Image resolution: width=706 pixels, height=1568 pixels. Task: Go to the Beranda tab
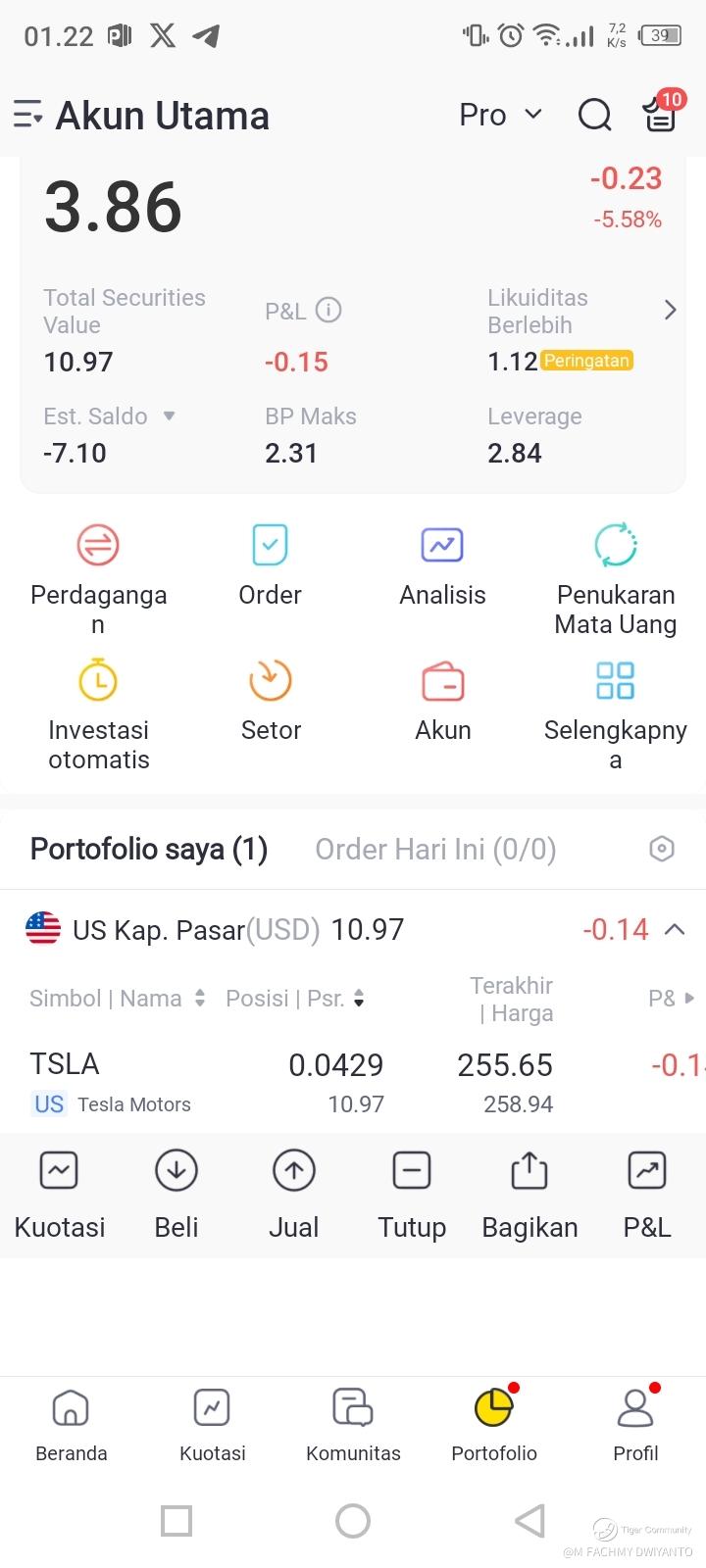point(71,1424)
